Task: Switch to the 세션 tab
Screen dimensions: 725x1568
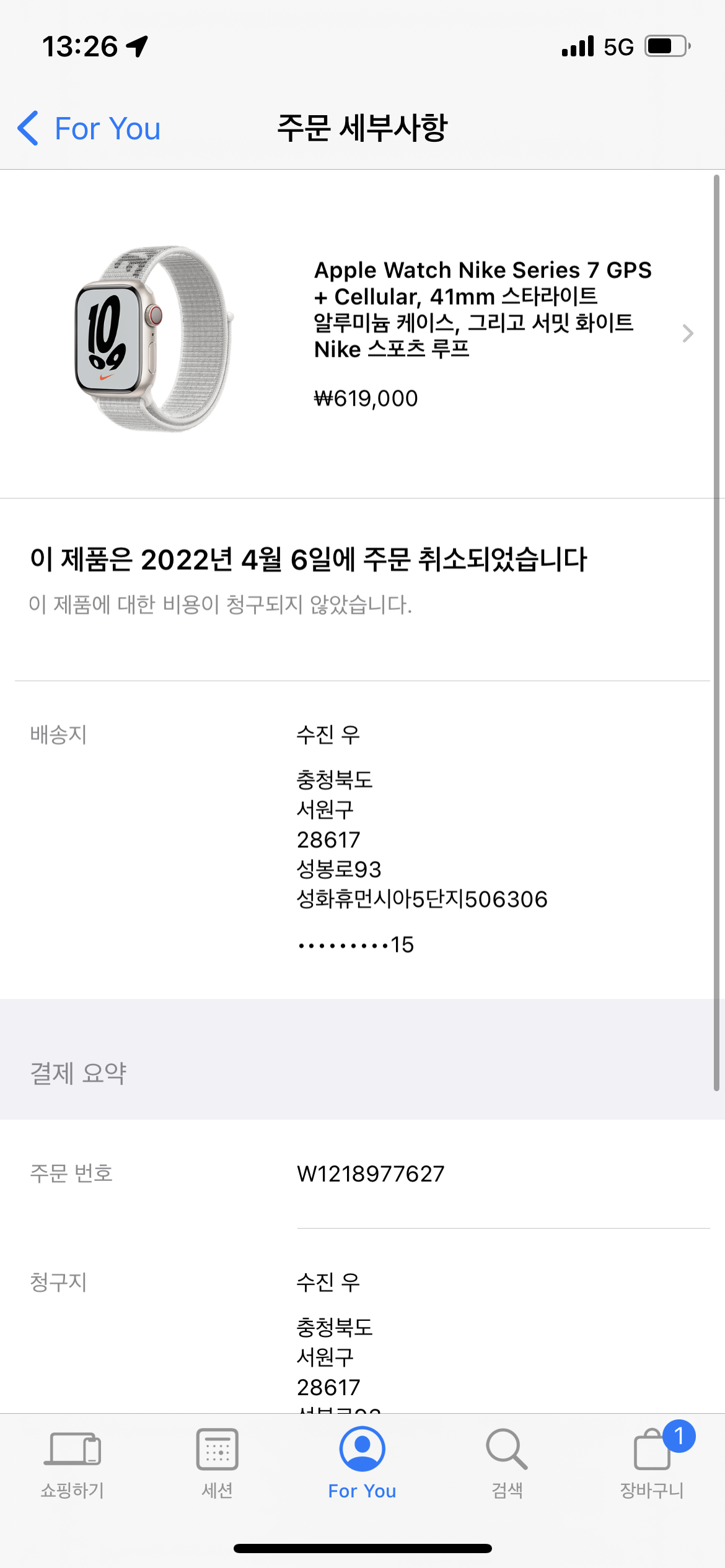Action: point(217,1464)
